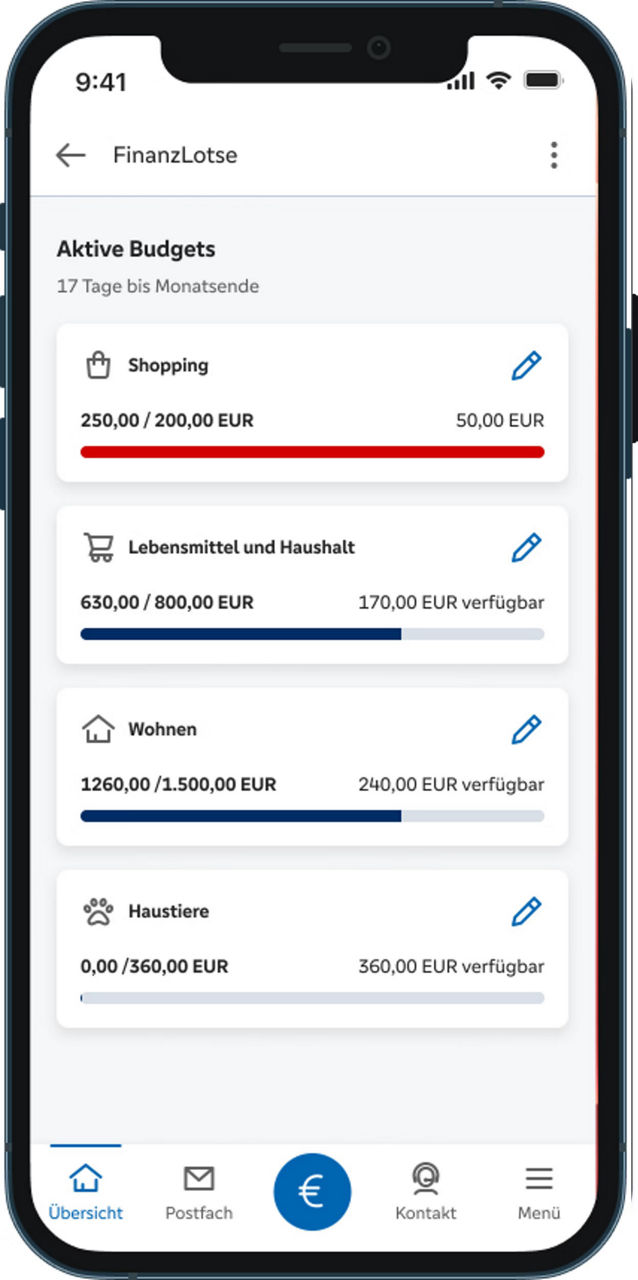The width and height of the screenshot is (638, 1280).
Task: Switch to the Übersicht tab
Action: click(x=86, y=1193)
